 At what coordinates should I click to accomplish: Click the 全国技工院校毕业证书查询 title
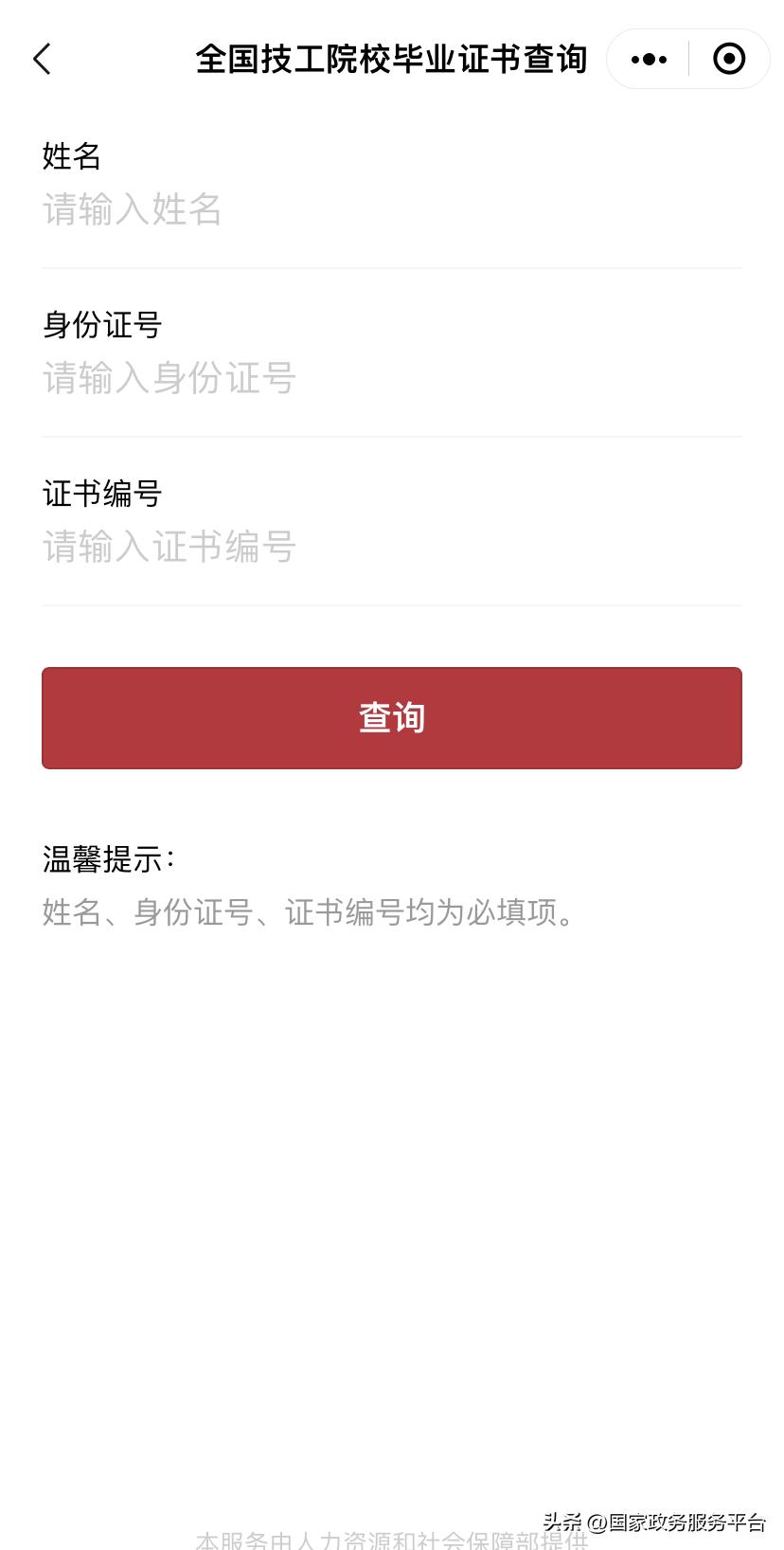pos(392,59)
